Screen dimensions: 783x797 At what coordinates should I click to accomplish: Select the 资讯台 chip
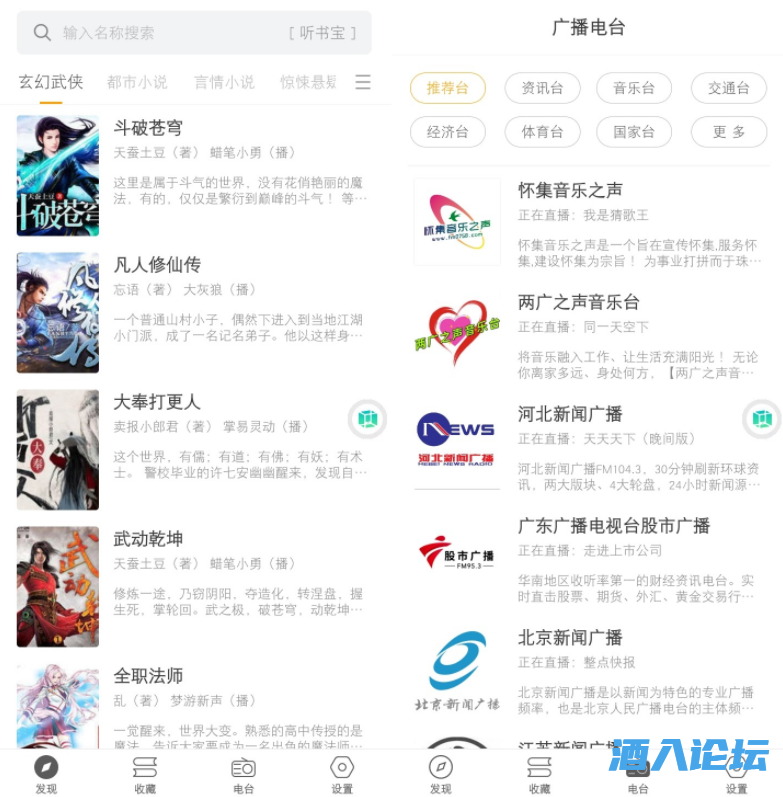[542, 88]
